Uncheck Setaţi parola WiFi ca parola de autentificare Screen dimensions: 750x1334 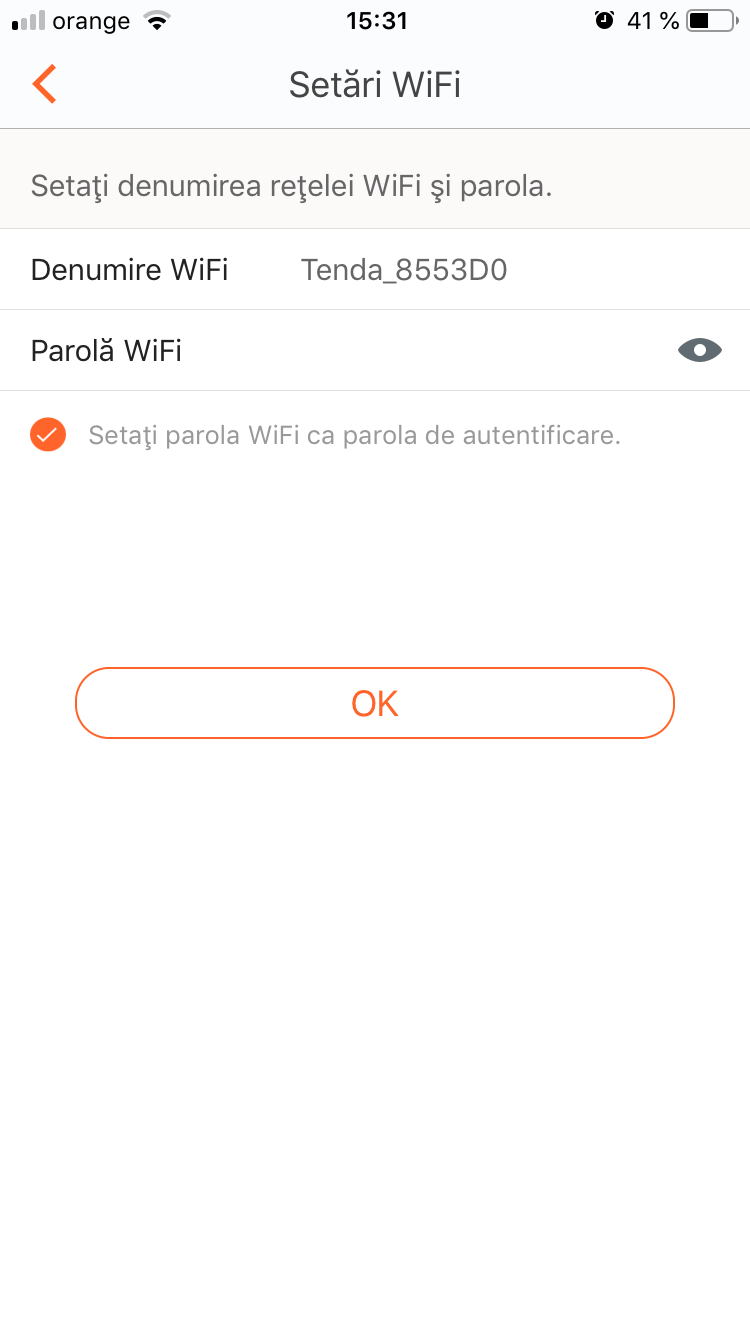[x=48, y=435]
